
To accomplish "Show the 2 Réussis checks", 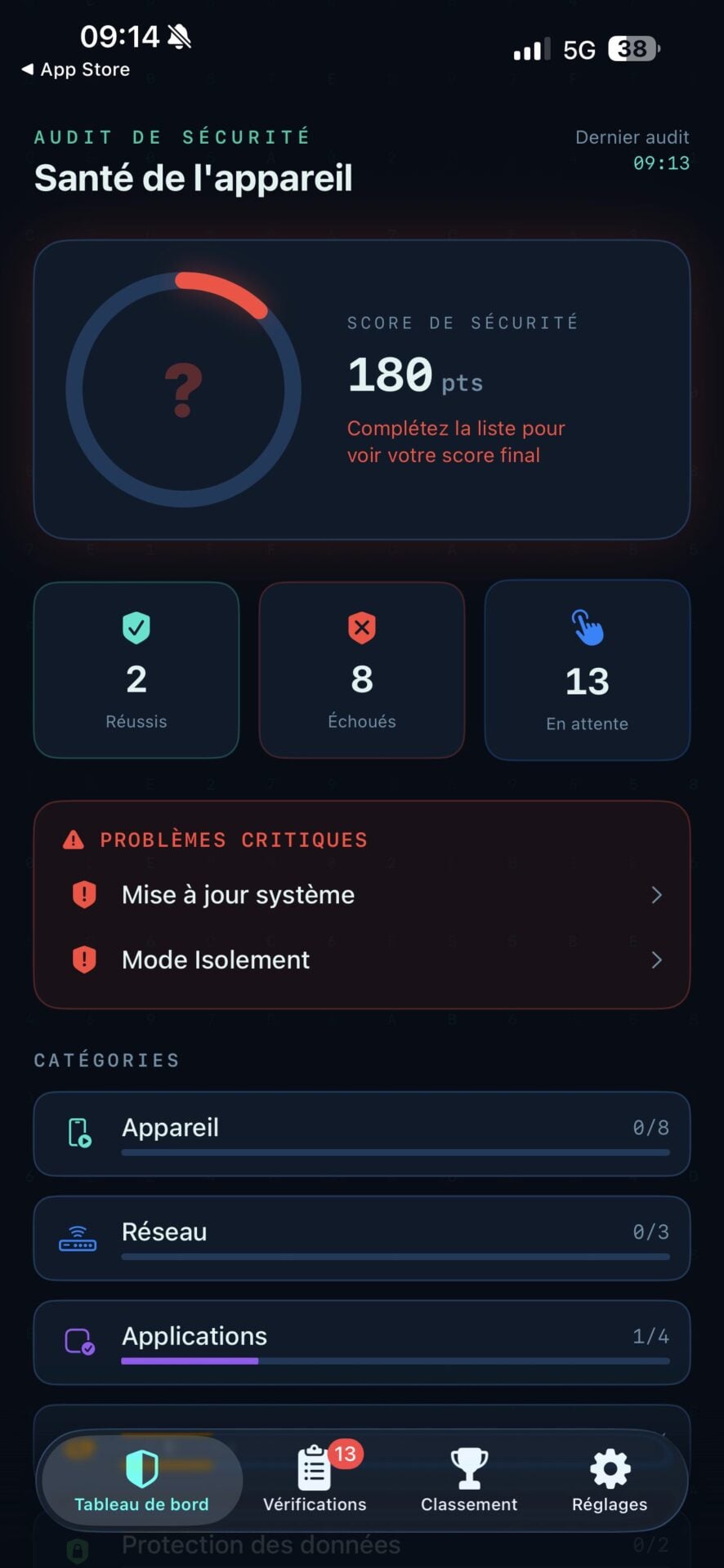I will [x=136, y=670].
